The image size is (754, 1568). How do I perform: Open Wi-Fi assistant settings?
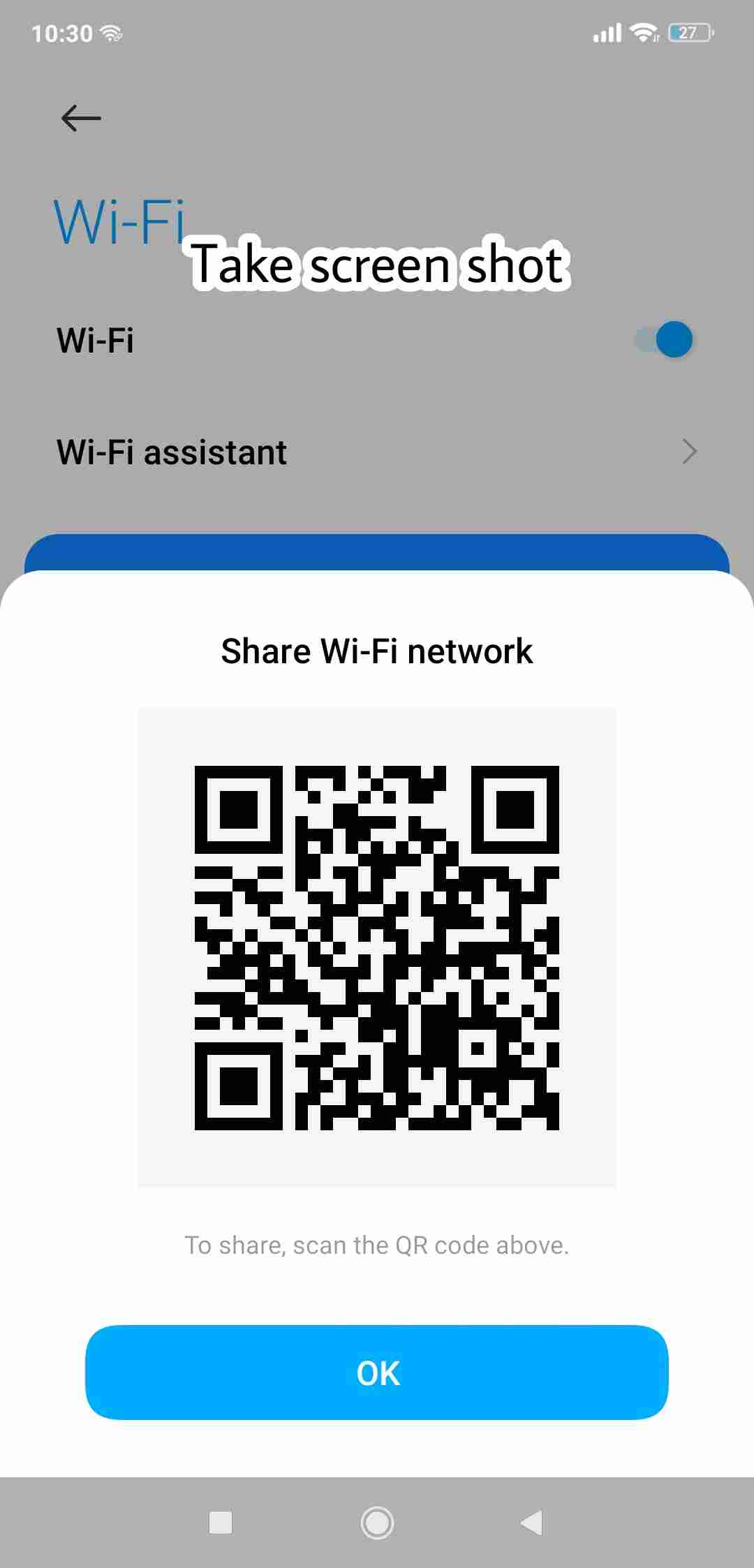(x=377, y=452)
